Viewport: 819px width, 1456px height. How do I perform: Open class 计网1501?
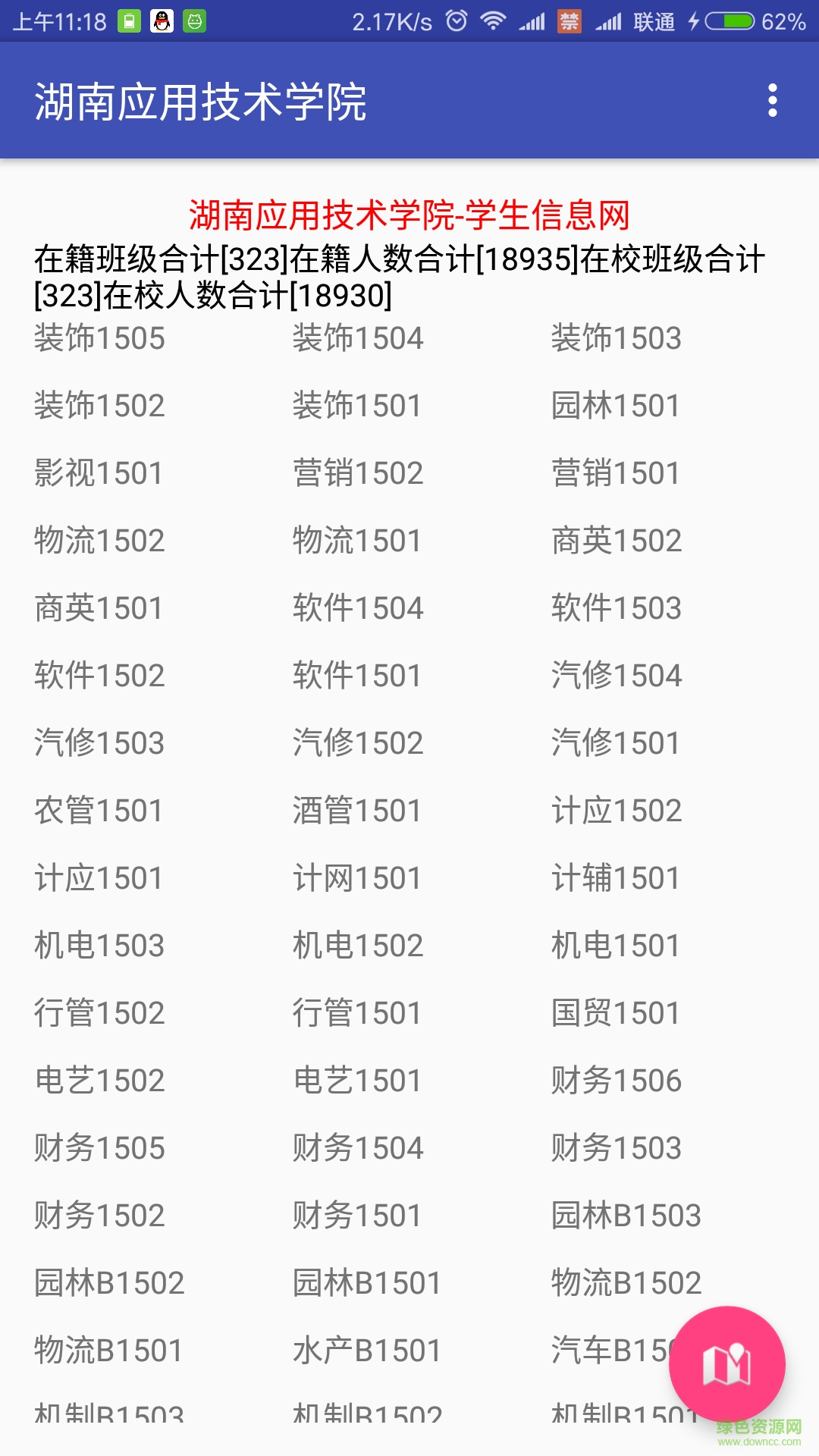[x=357, y=878]
